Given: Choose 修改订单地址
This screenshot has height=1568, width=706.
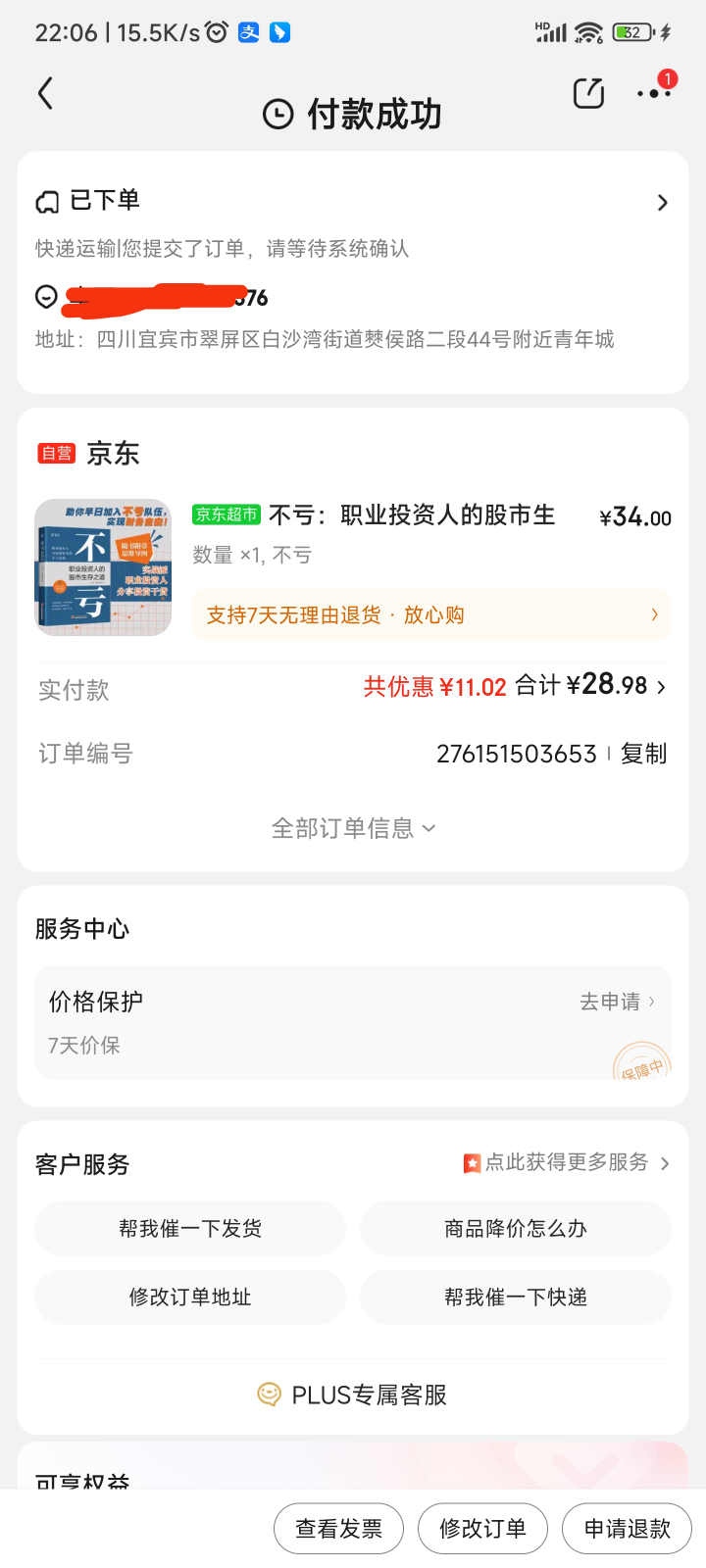Looking at the screenshot, I should pos(190,1297).
